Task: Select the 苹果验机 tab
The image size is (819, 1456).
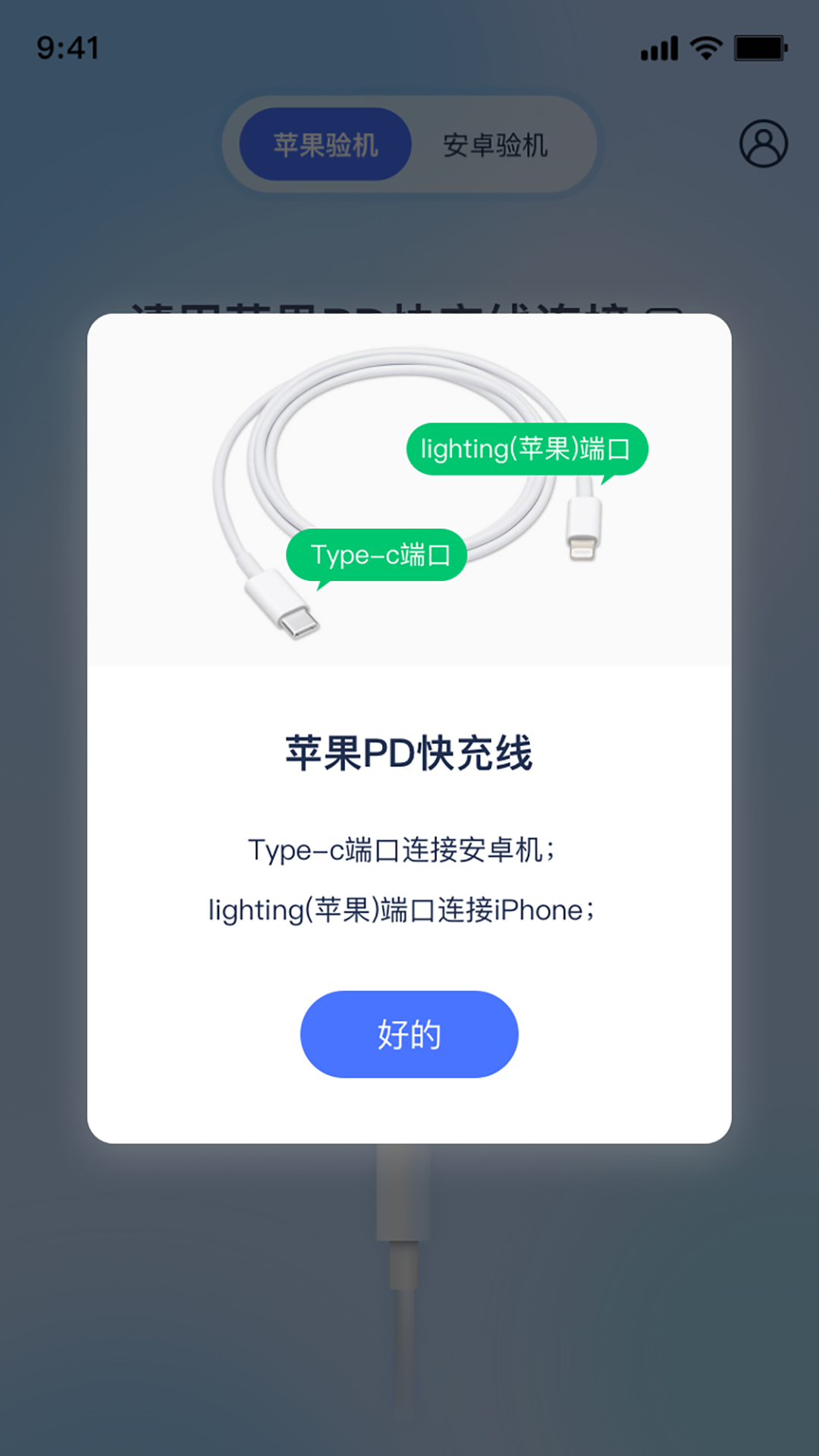Action: (325, 145)
